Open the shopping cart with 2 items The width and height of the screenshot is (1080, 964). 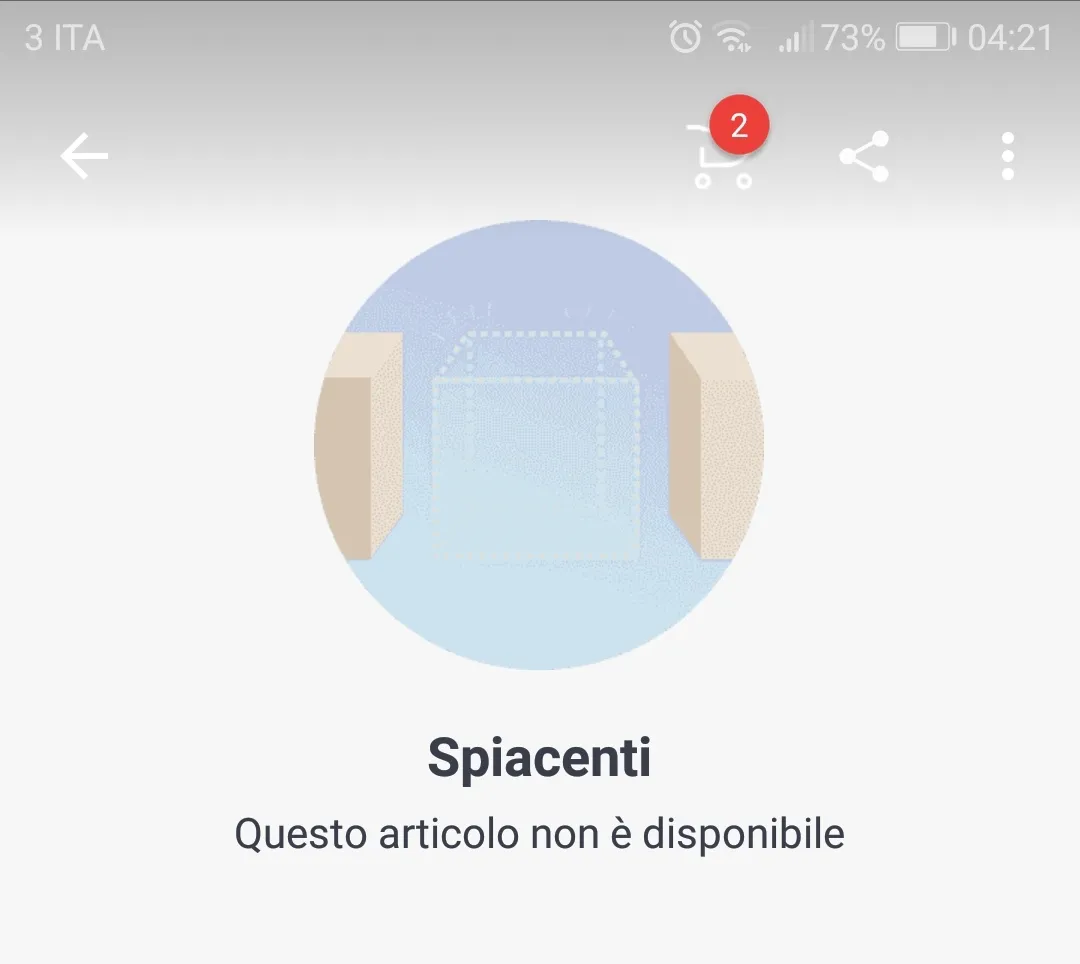[724, 157]
